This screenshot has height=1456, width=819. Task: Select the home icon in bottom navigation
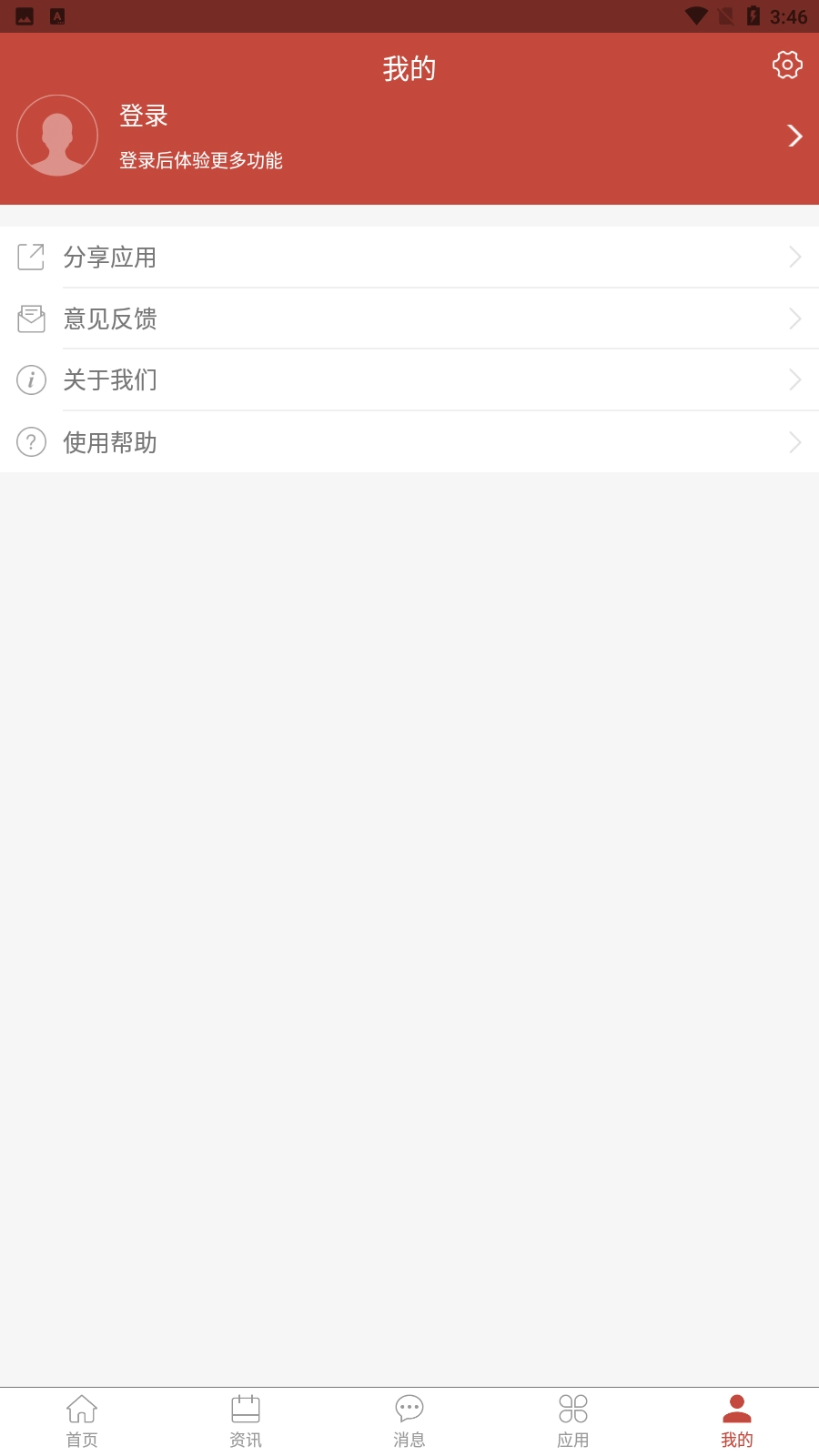coord(82,1409)
